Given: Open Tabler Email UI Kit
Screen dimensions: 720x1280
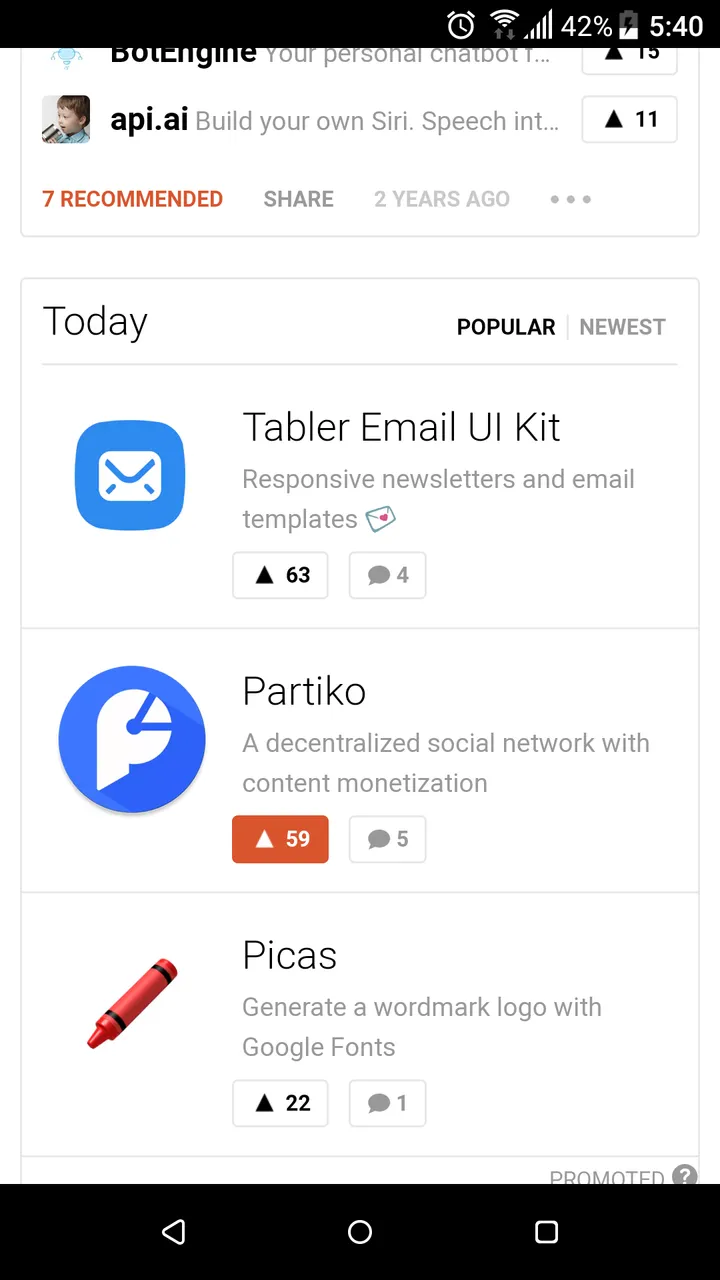Looking at the screenshot, I should click(x=401, y=427).
